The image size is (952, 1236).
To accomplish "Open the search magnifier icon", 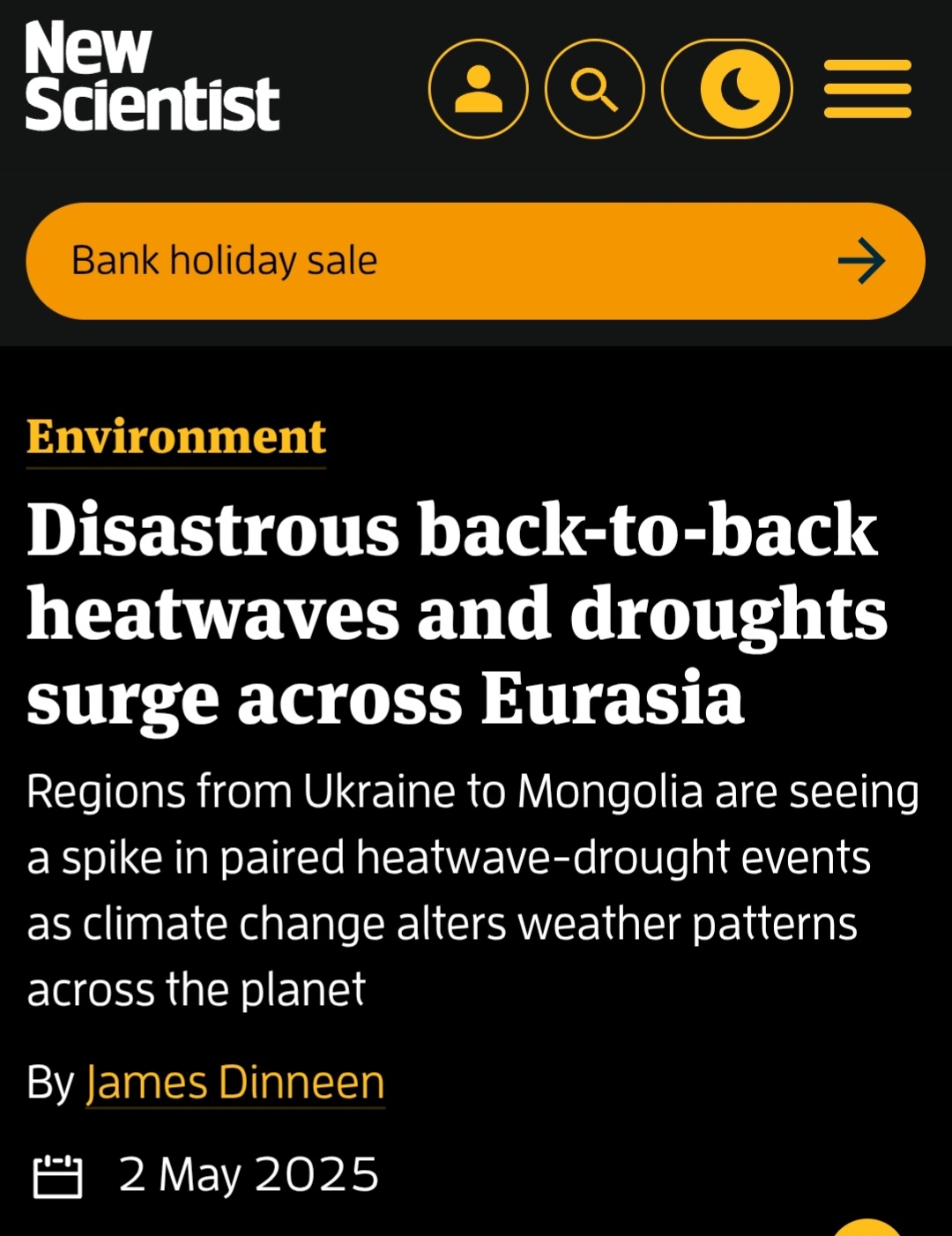I will tap(594, 89).
